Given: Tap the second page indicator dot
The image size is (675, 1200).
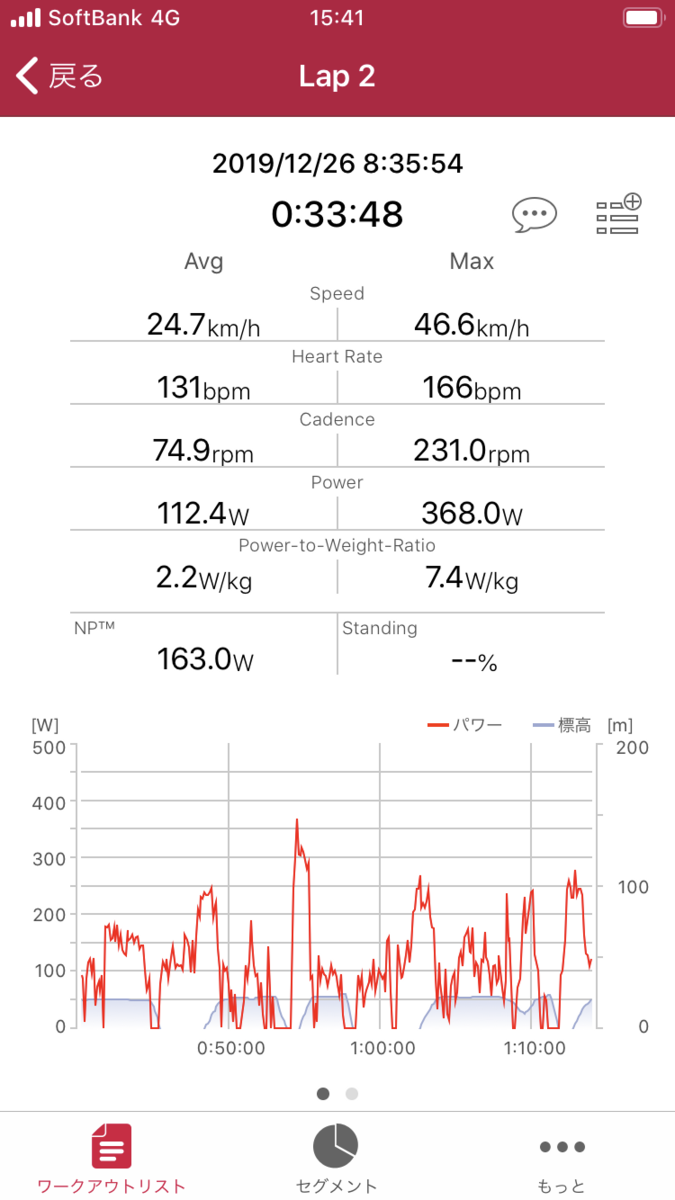Looking at the screenshot, I should coord(351,1094).
